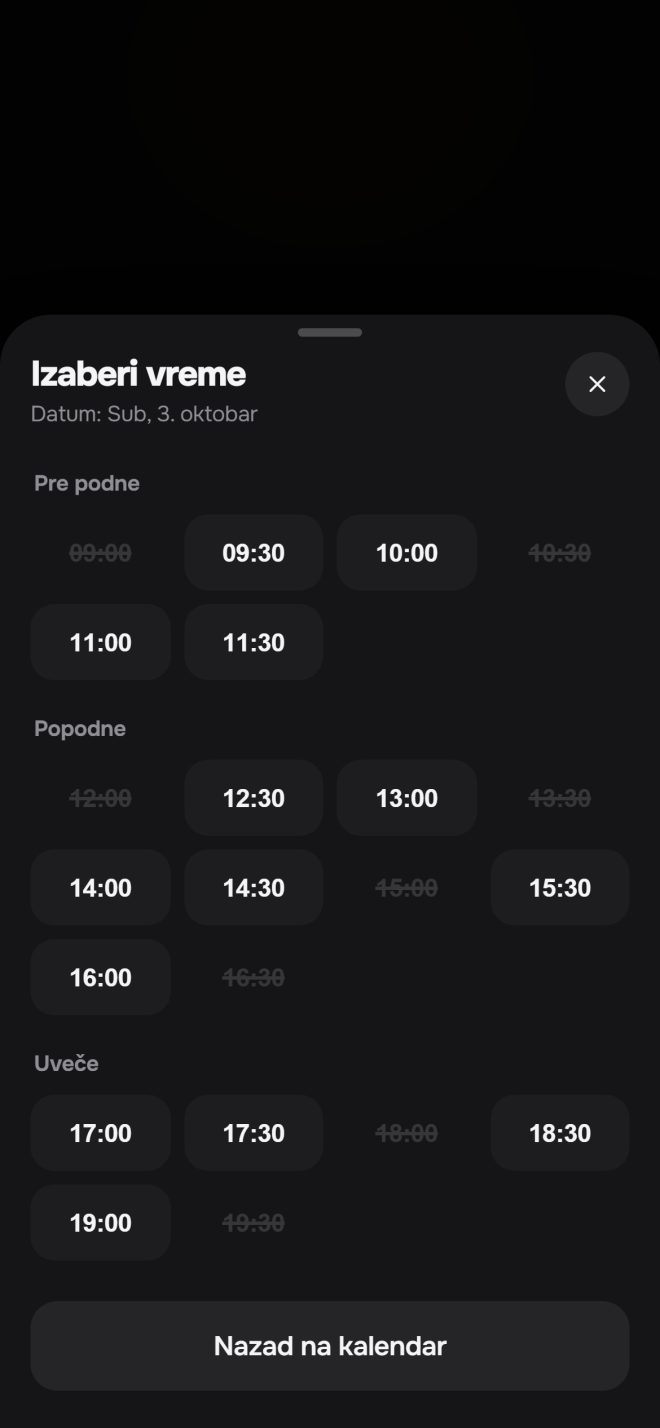The height and width of the screenshot is (1428, 660).
Task: Select the 19:00 slot
Action: pos(101,1223)
